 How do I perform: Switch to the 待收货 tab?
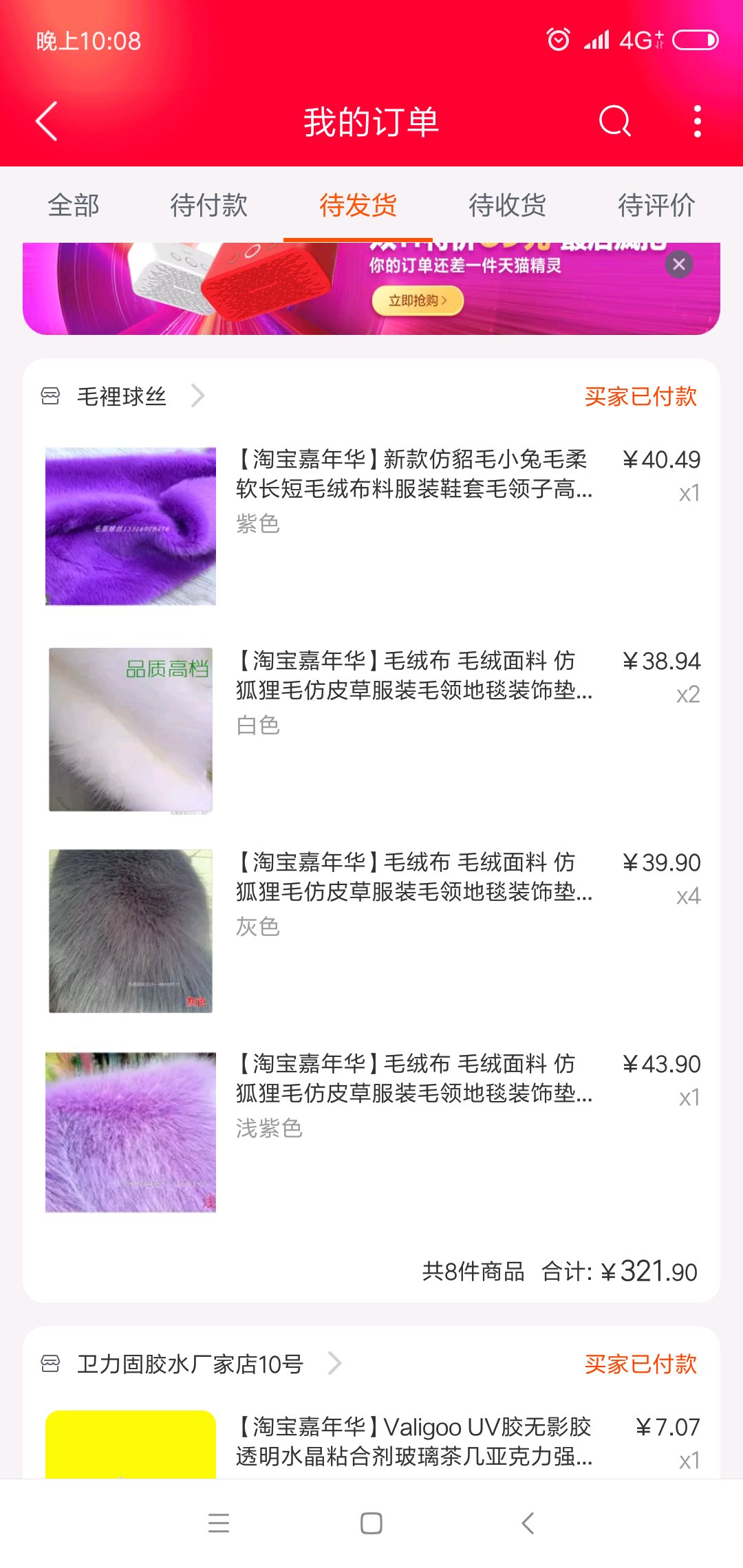pyautogui.click(x=507, y=205)
